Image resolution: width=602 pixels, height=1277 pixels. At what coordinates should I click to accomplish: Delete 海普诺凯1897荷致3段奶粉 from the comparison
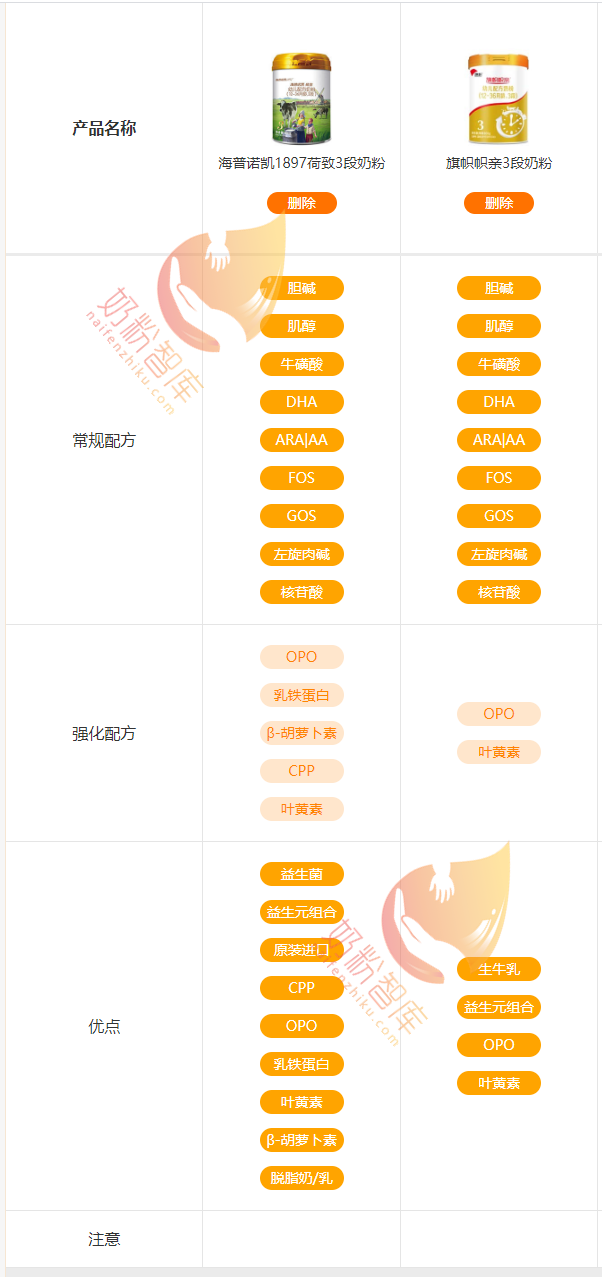301,203
